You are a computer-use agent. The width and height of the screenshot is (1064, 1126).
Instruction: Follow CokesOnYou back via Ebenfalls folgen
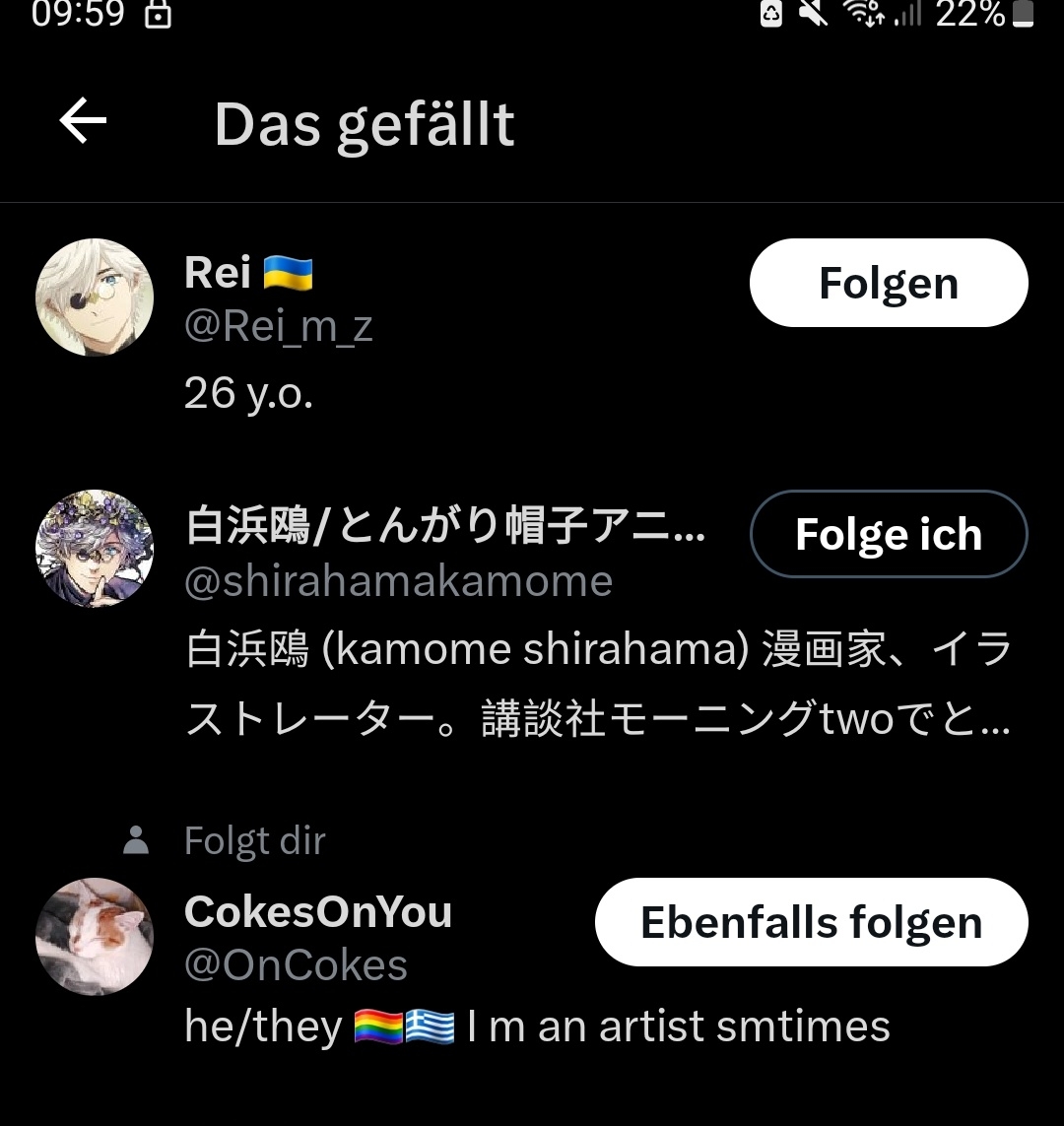811,922
